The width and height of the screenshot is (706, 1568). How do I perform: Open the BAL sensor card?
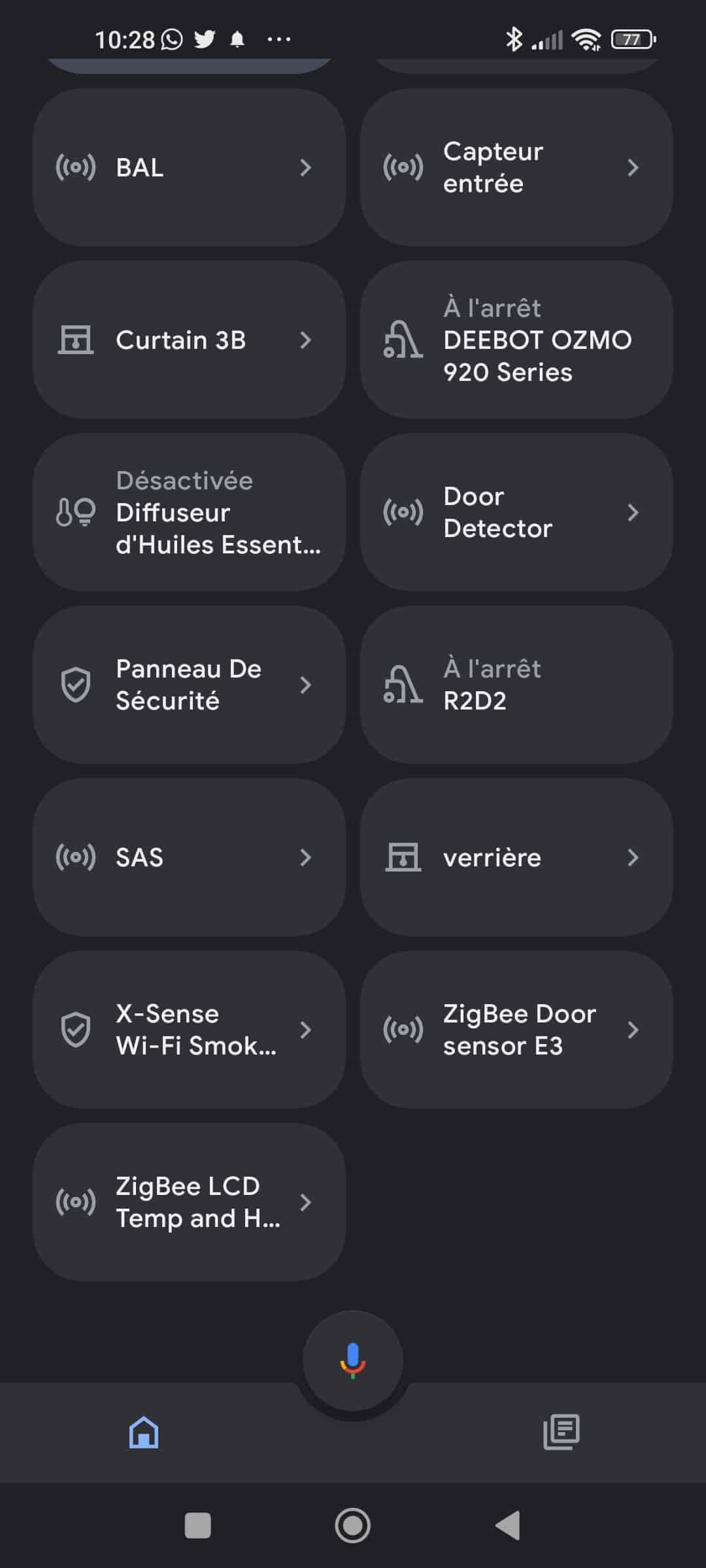189,167
